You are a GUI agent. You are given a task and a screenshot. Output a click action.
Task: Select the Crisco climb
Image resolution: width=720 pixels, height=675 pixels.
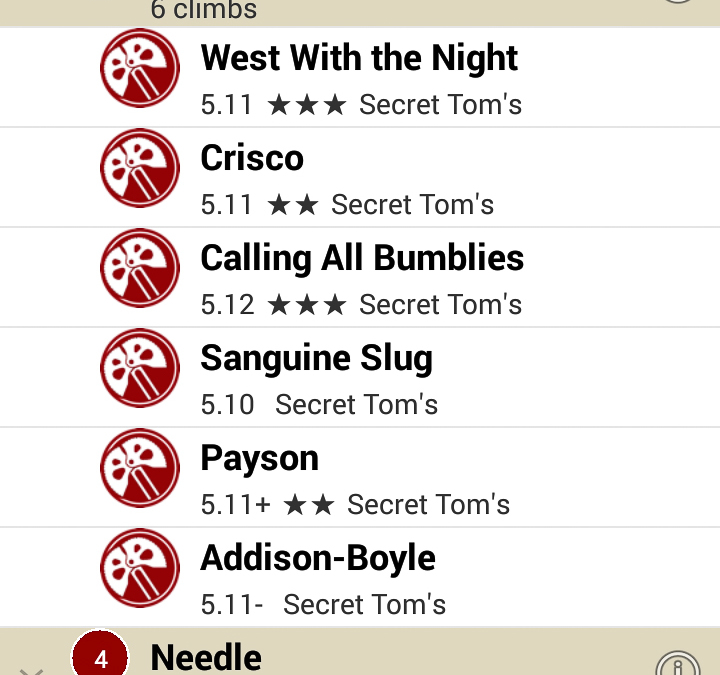(x=360, y=177)
